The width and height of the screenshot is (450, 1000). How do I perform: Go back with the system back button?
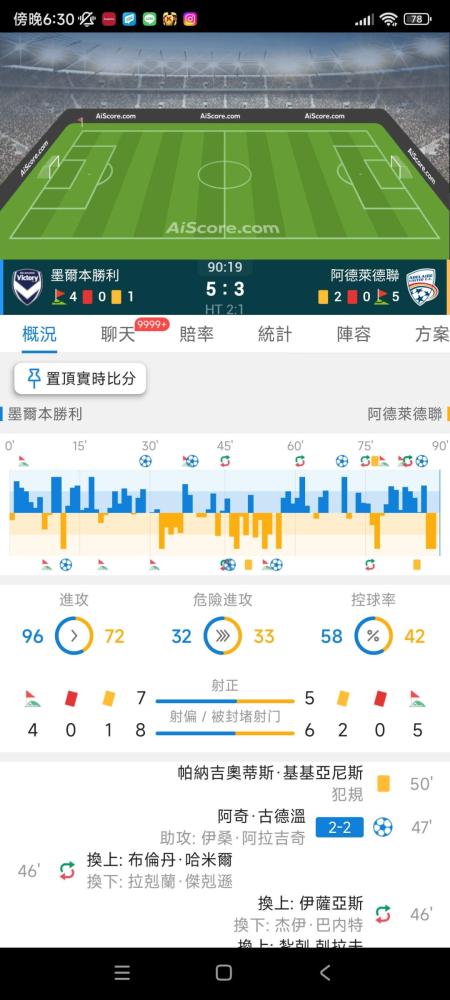point(325,973)
